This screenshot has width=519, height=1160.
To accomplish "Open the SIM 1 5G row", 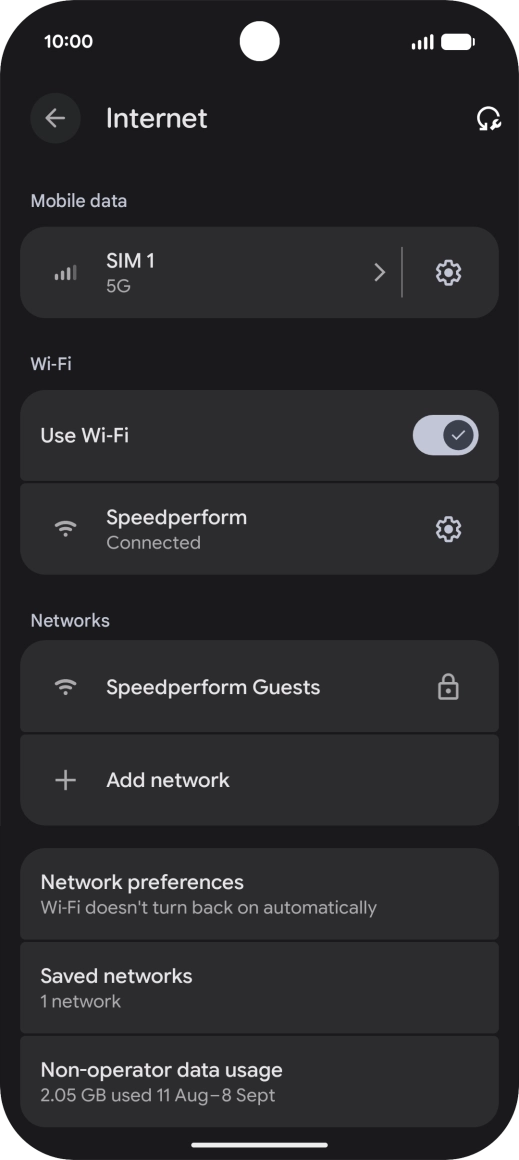I will (x=211, y=273).
